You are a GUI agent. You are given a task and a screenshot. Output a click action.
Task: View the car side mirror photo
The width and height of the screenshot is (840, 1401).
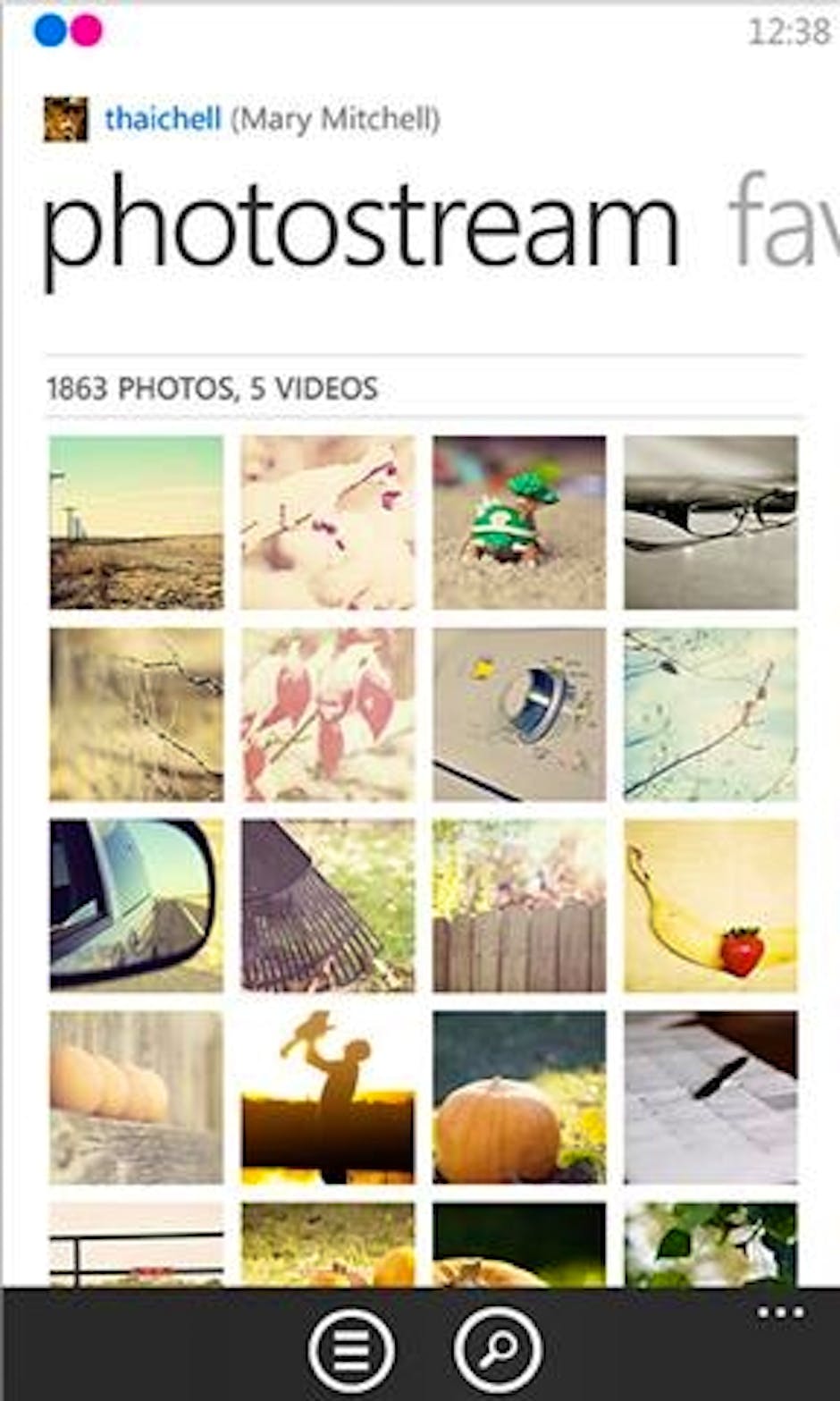coord(136,905)
